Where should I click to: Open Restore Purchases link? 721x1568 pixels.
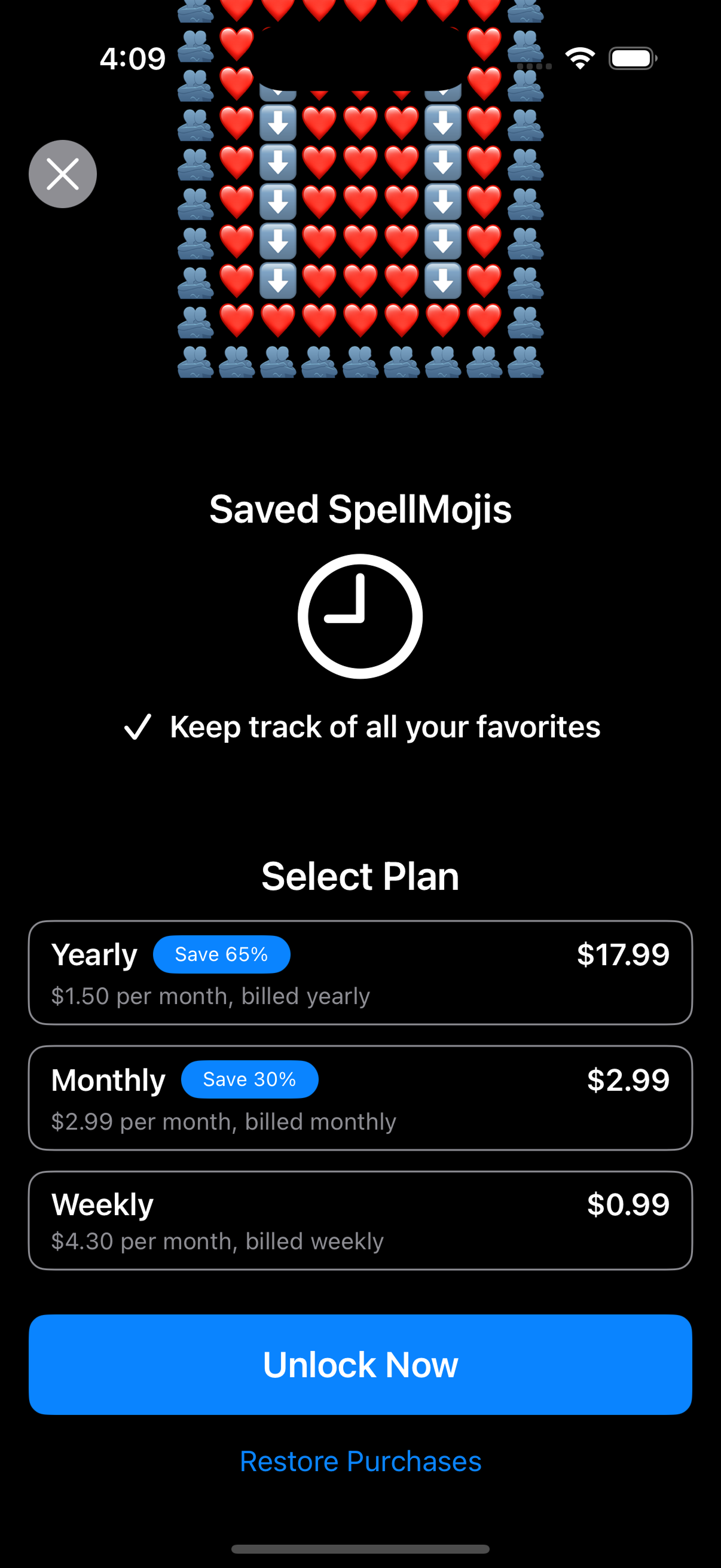360,1462
